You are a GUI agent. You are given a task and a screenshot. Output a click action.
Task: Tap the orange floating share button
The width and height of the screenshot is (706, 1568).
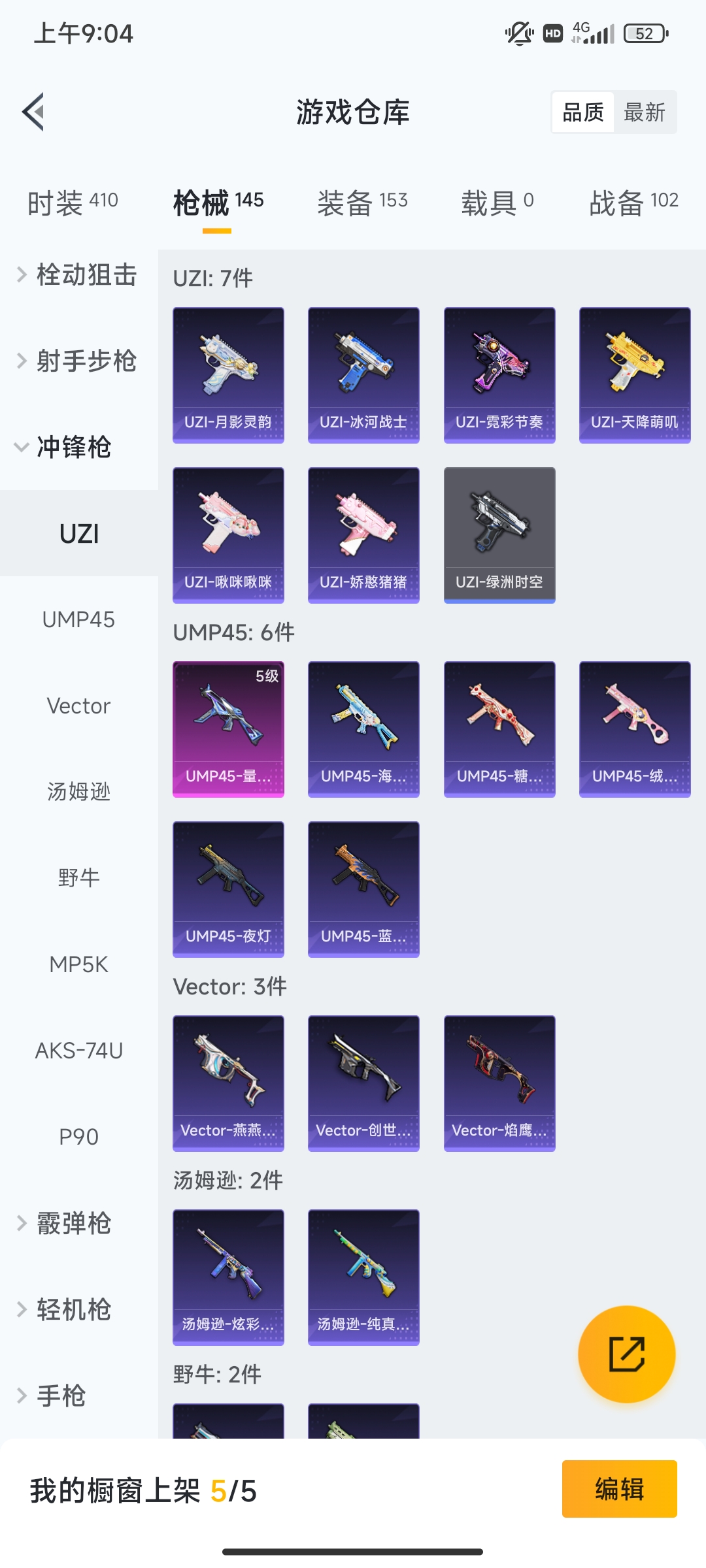(x=626, y=1354)
